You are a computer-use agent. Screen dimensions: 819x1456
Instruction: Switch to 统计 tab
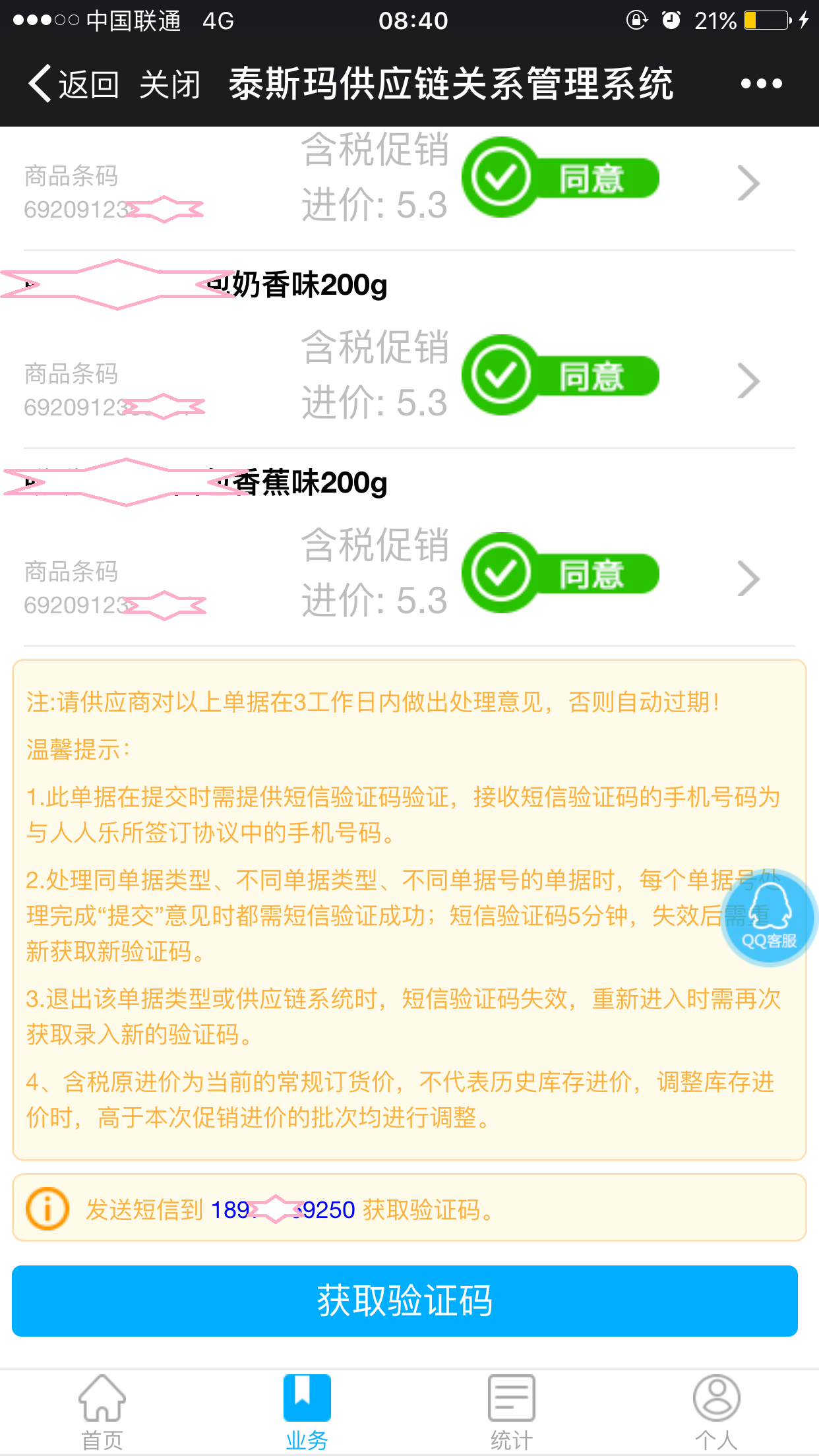511,1412
